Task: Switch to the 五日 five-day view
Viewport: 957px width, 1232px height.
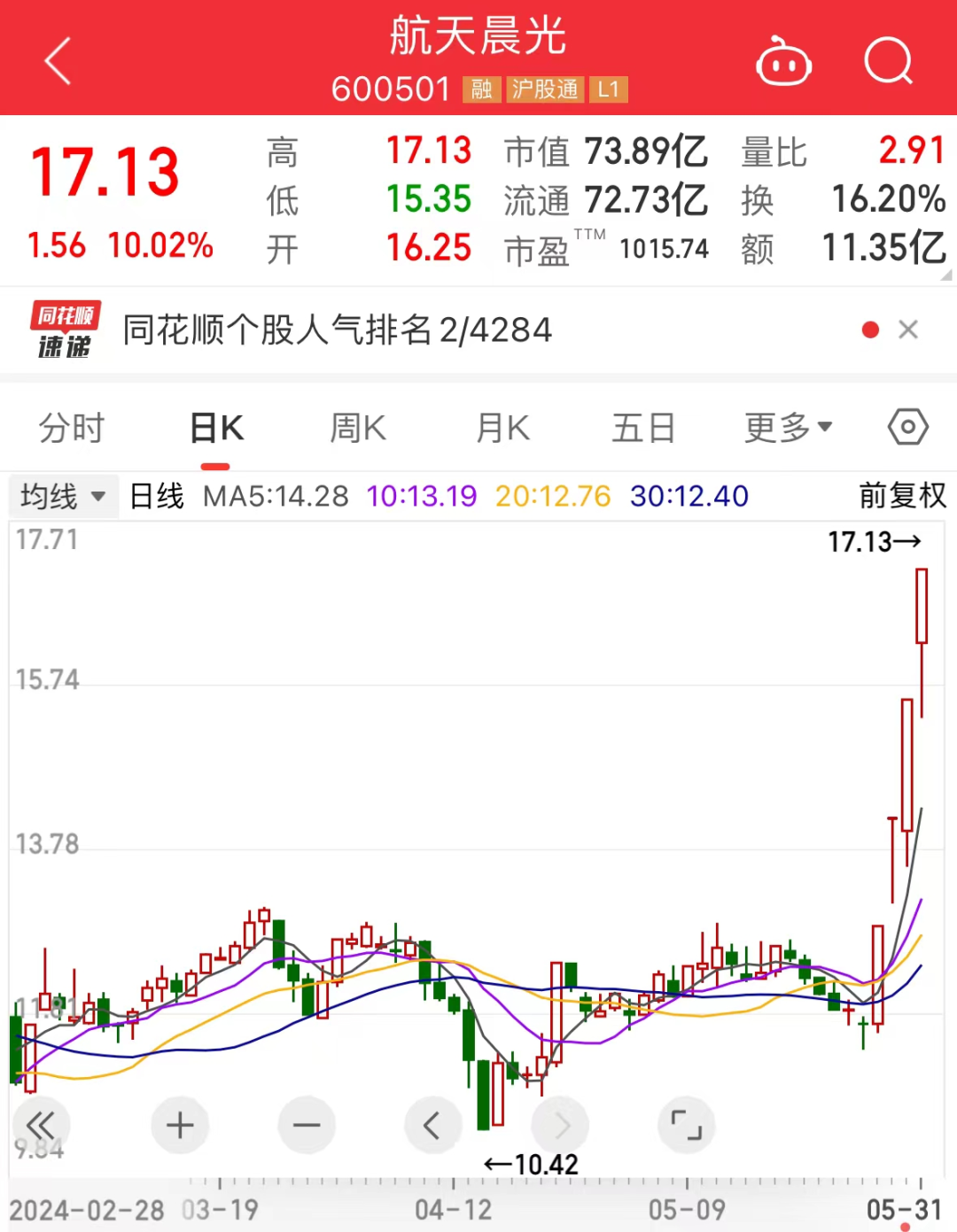Action: pos(643,428)
